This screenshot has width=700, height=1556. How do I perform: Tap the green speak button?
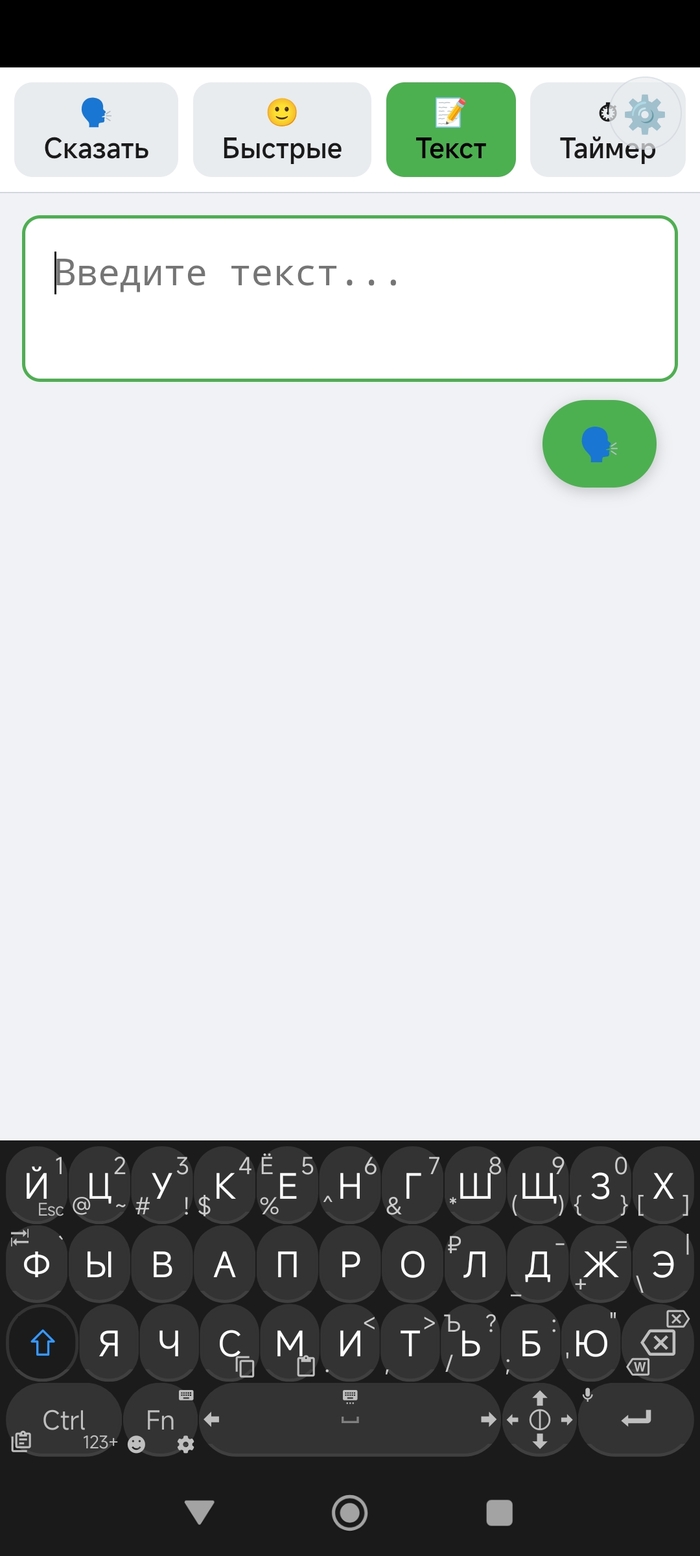pyautogui.click(x=599, y=444)
